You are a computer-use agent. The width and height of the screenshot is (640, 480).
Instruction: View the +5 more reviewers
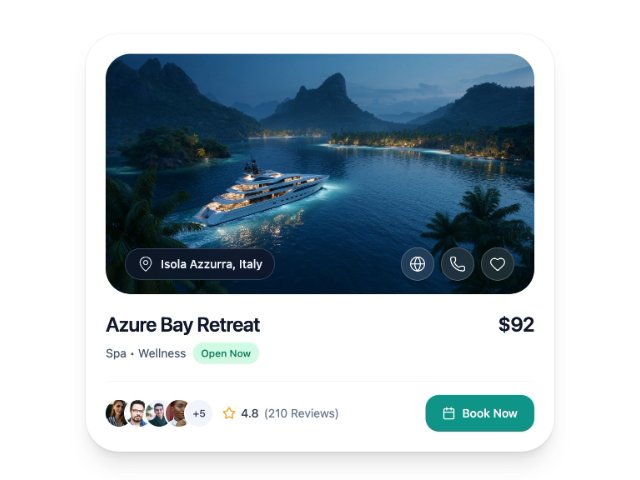pos(199,413)
